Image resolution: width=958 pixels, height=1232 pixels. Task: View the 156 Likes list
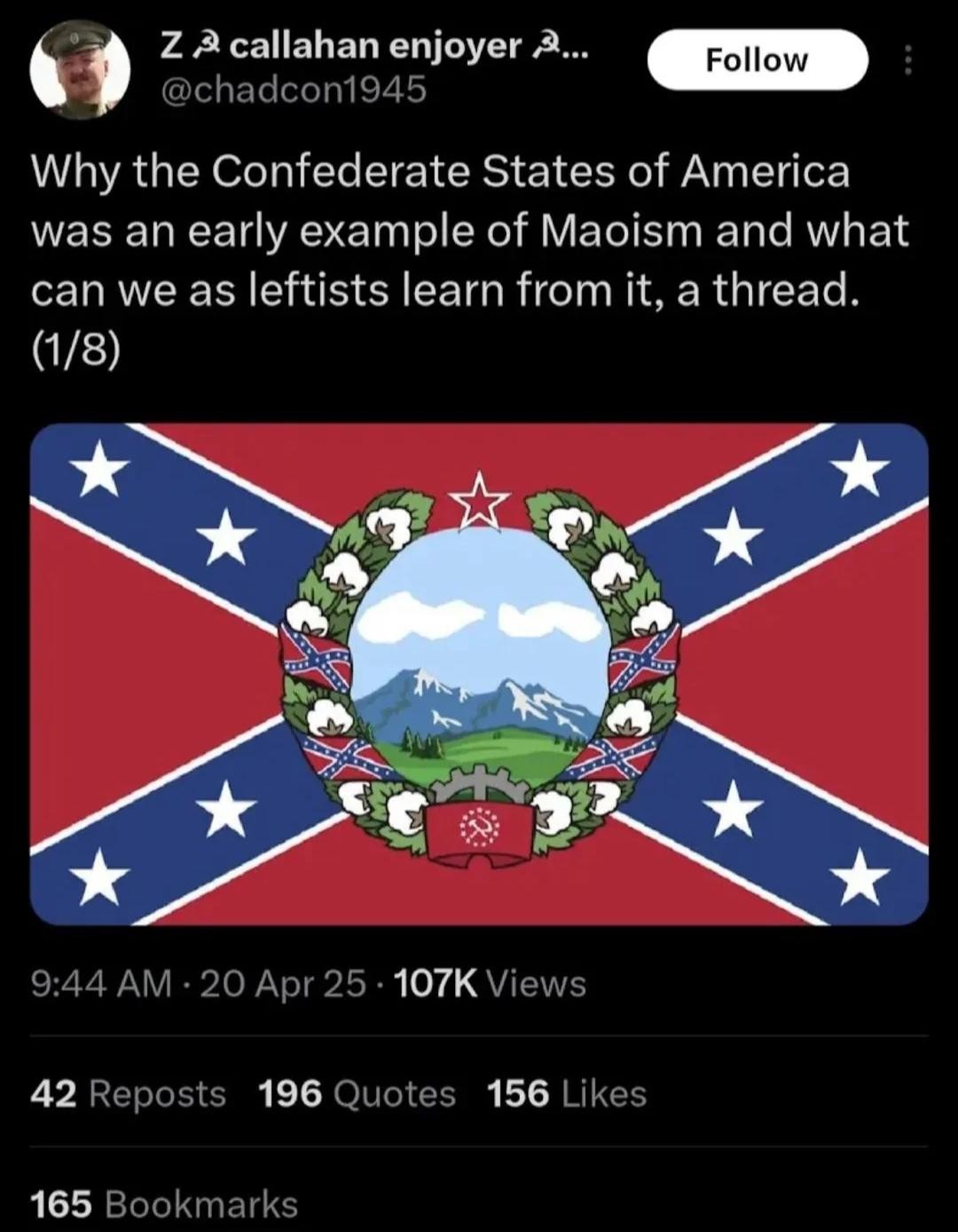[566, 1094]
